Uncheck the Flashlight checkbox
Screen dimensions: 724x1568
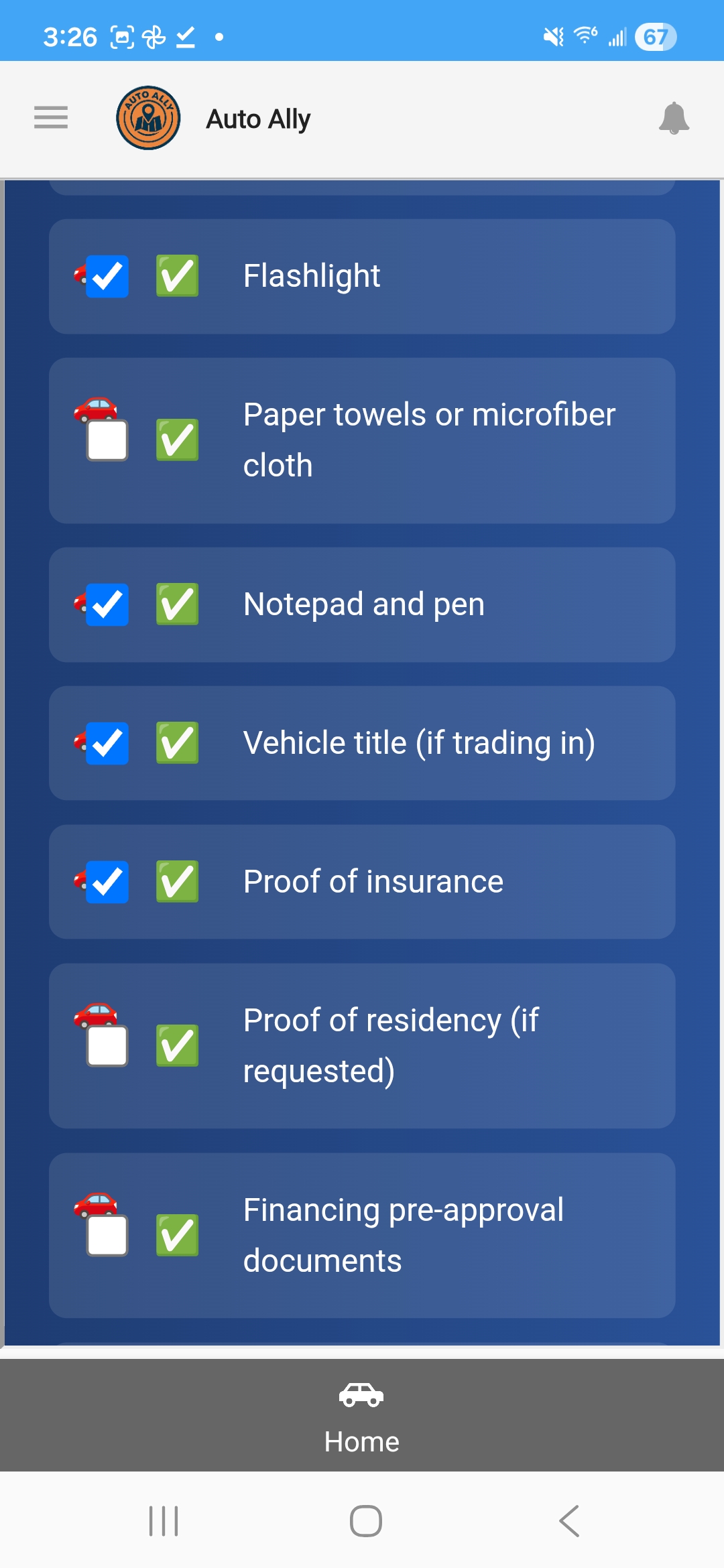(x=106, y=275)
